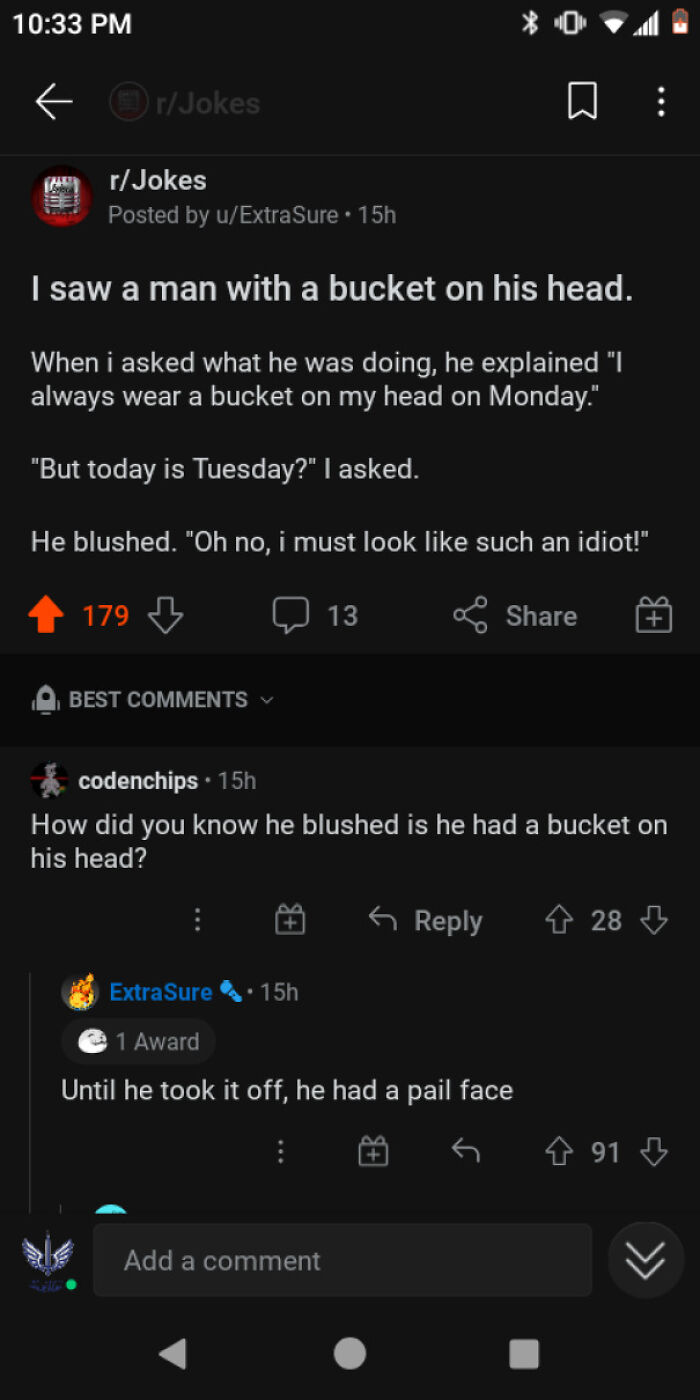The image size is (700, 1400).
Task: Open options for codenchips' comment
Action: click(197, 920)
